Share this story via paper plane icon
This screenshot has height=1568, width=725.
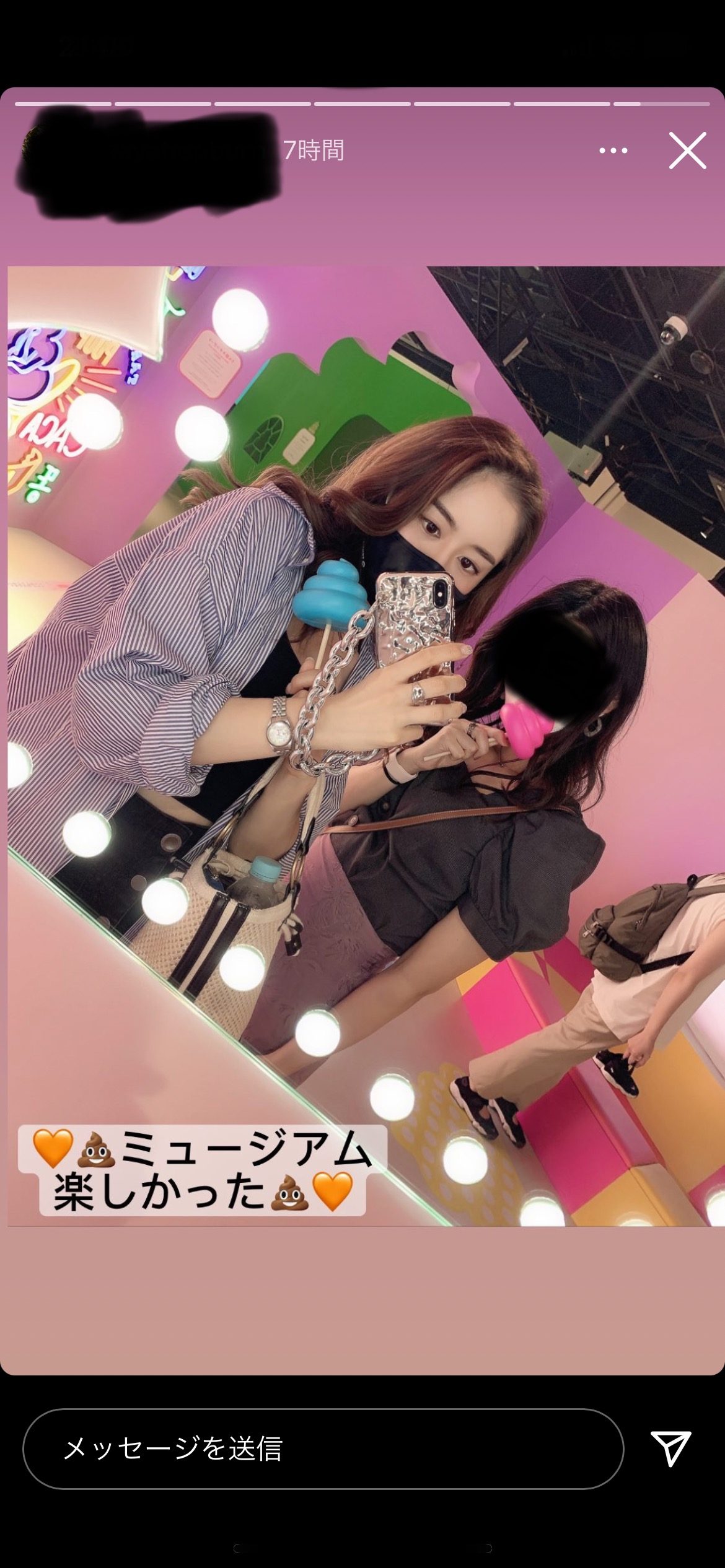(x=670, y=1448)
